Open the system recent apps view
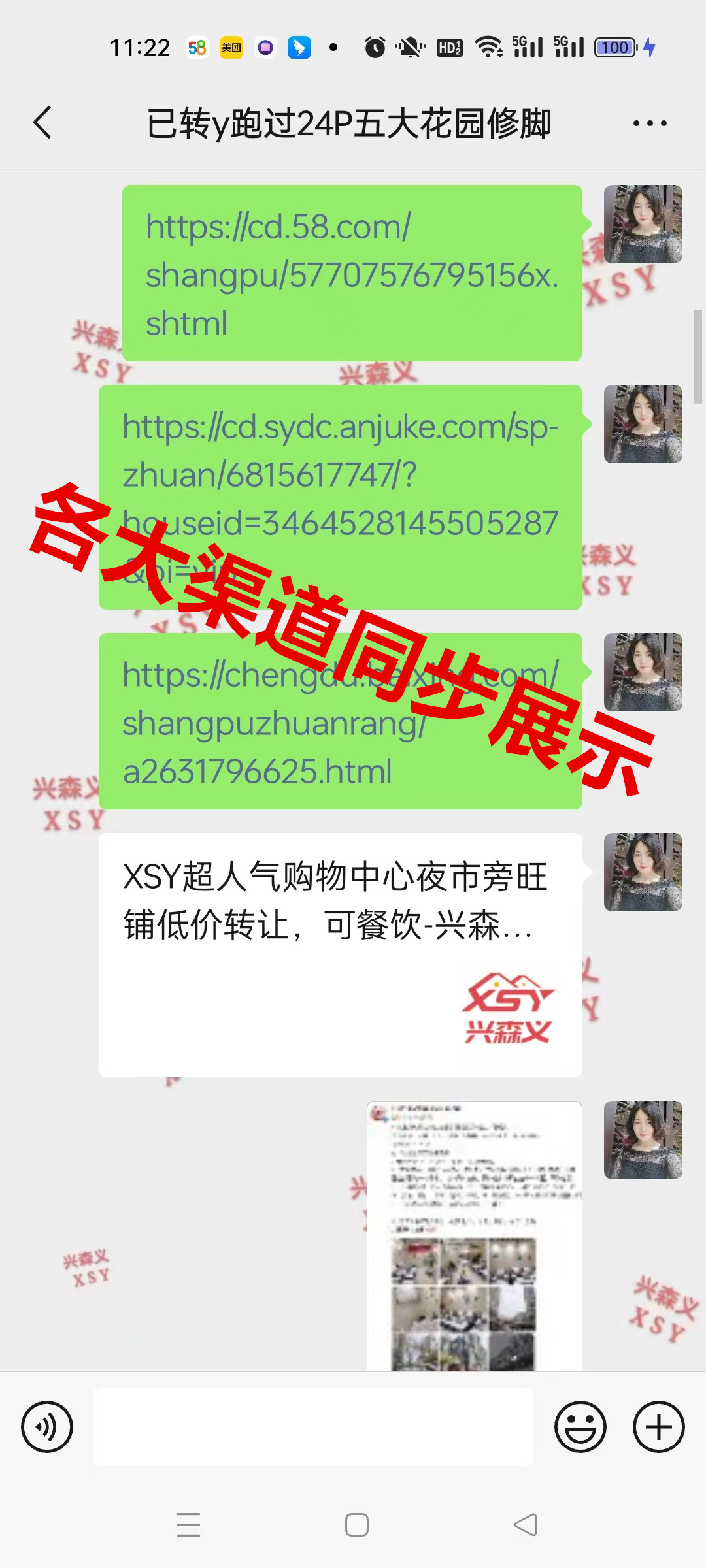This screenshot has width=706, height=1568. (x=188, y=1525)
